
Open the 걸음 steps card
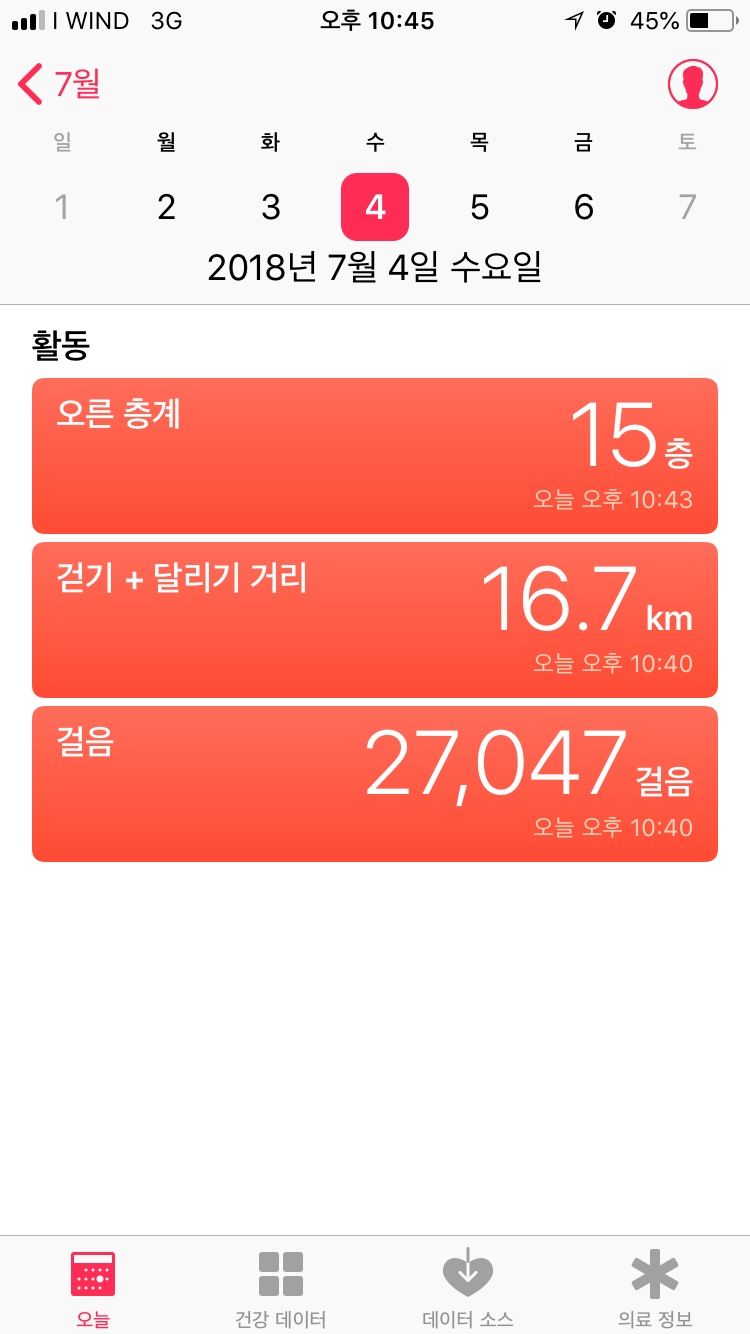coord(375,784)
